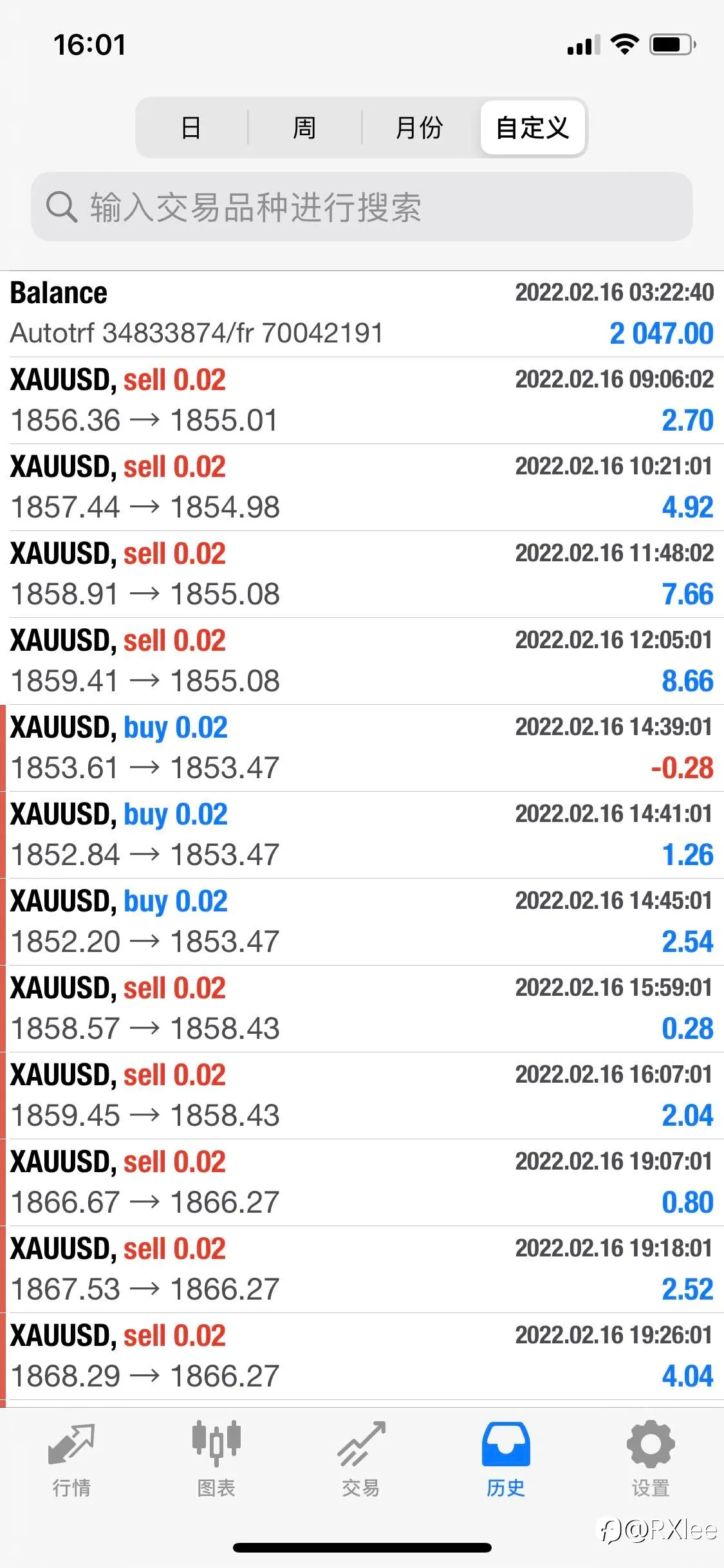The height and width of the screenshot is (1568, 724).
Task: Switch to the 月份 (month) period tab
Action: (419, 127)
